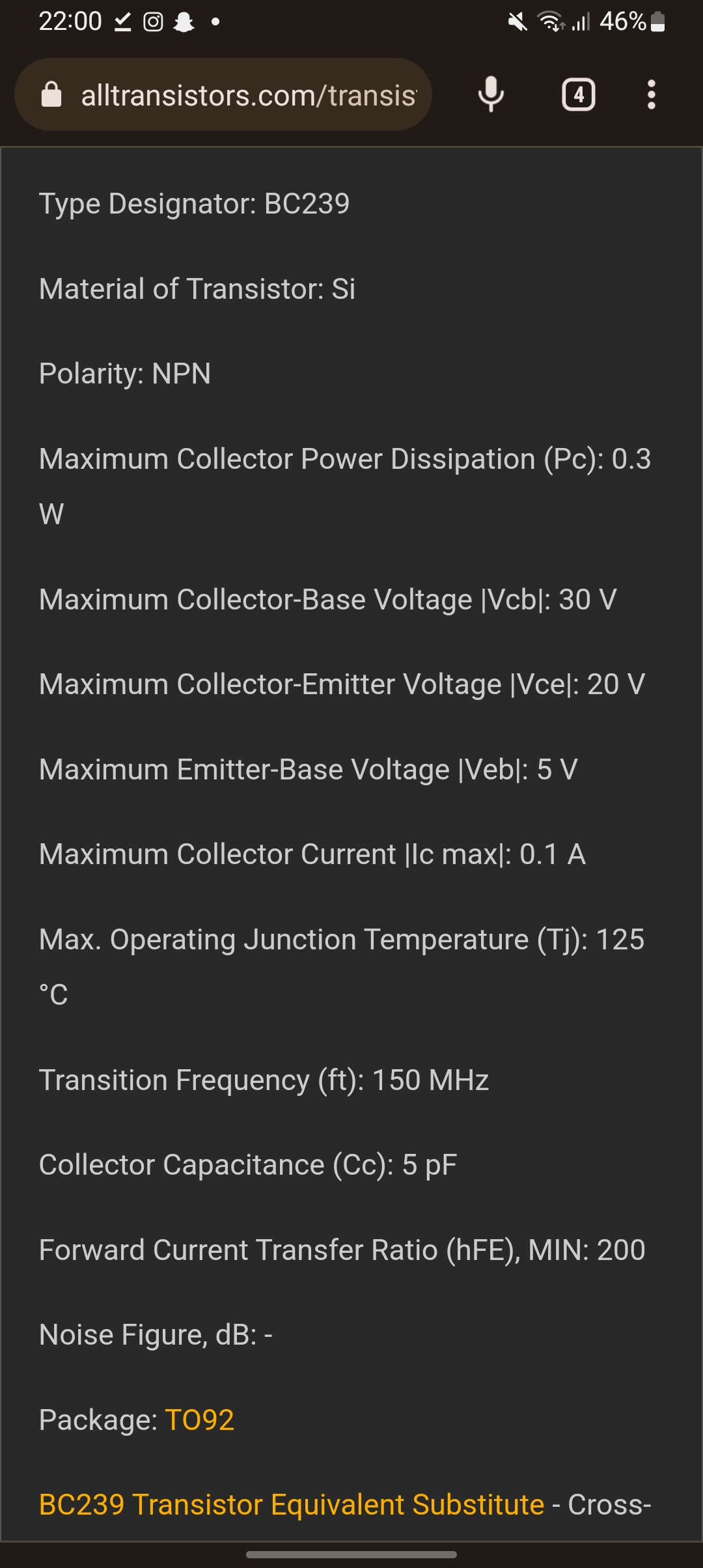Image resolution: width=703 pixels, height=1568 pixels.
Task: Tap the alltransistors.com address bar
Action: click(247, 95)
